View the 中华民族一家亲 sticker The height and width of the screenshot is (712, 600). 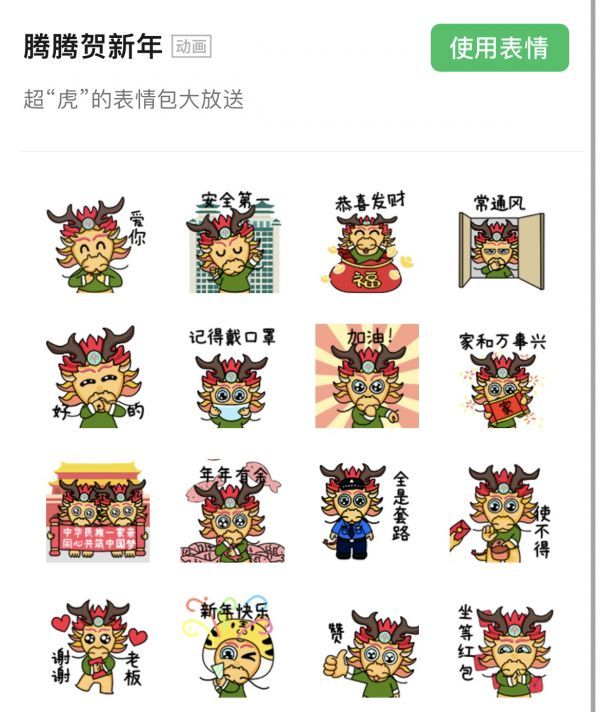(97, 512)
